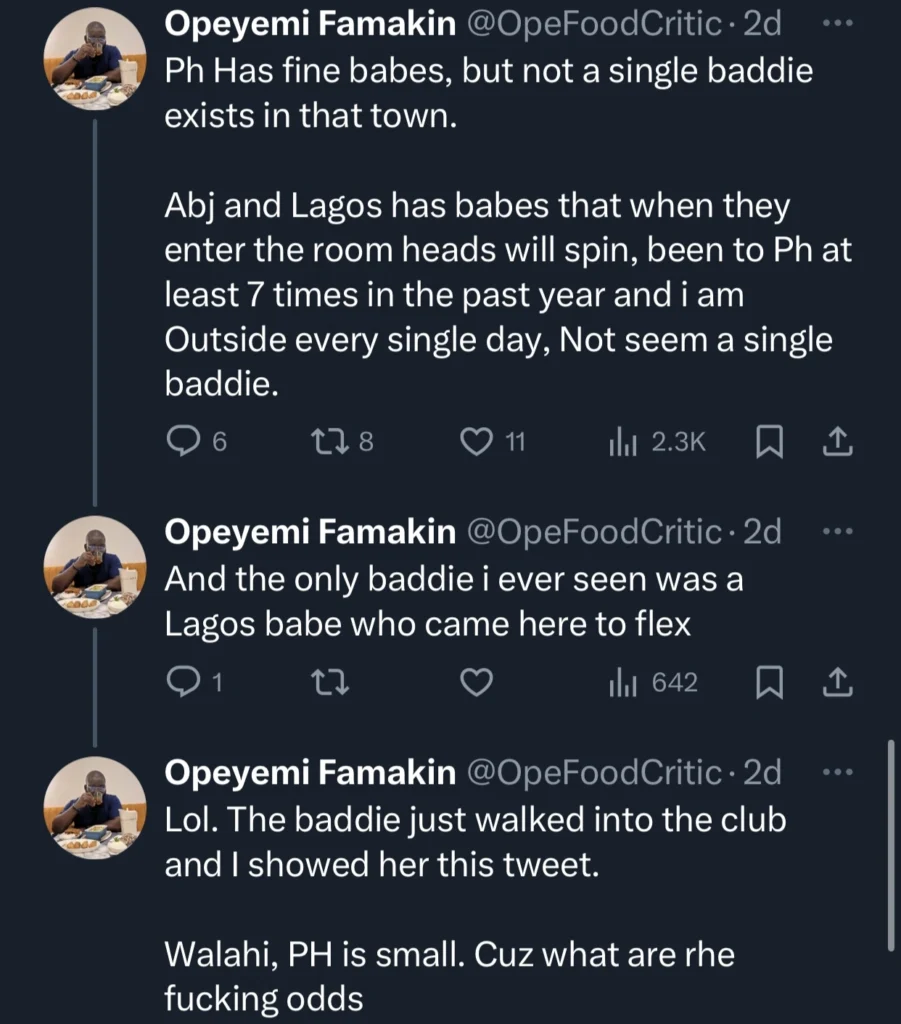This screenshot has width=901, height=1024.
Task: Click the 2d timestamp on the second tweet
Action: coord(762,531)
